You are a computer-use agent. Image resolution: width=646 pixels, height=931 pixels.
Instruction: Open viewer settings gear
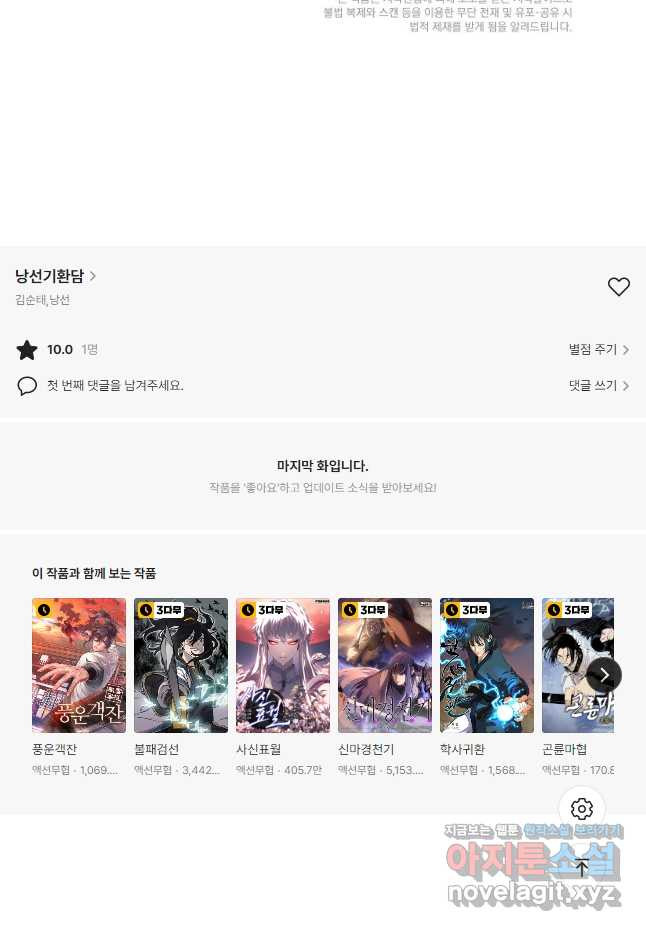(x=582, y=809)
